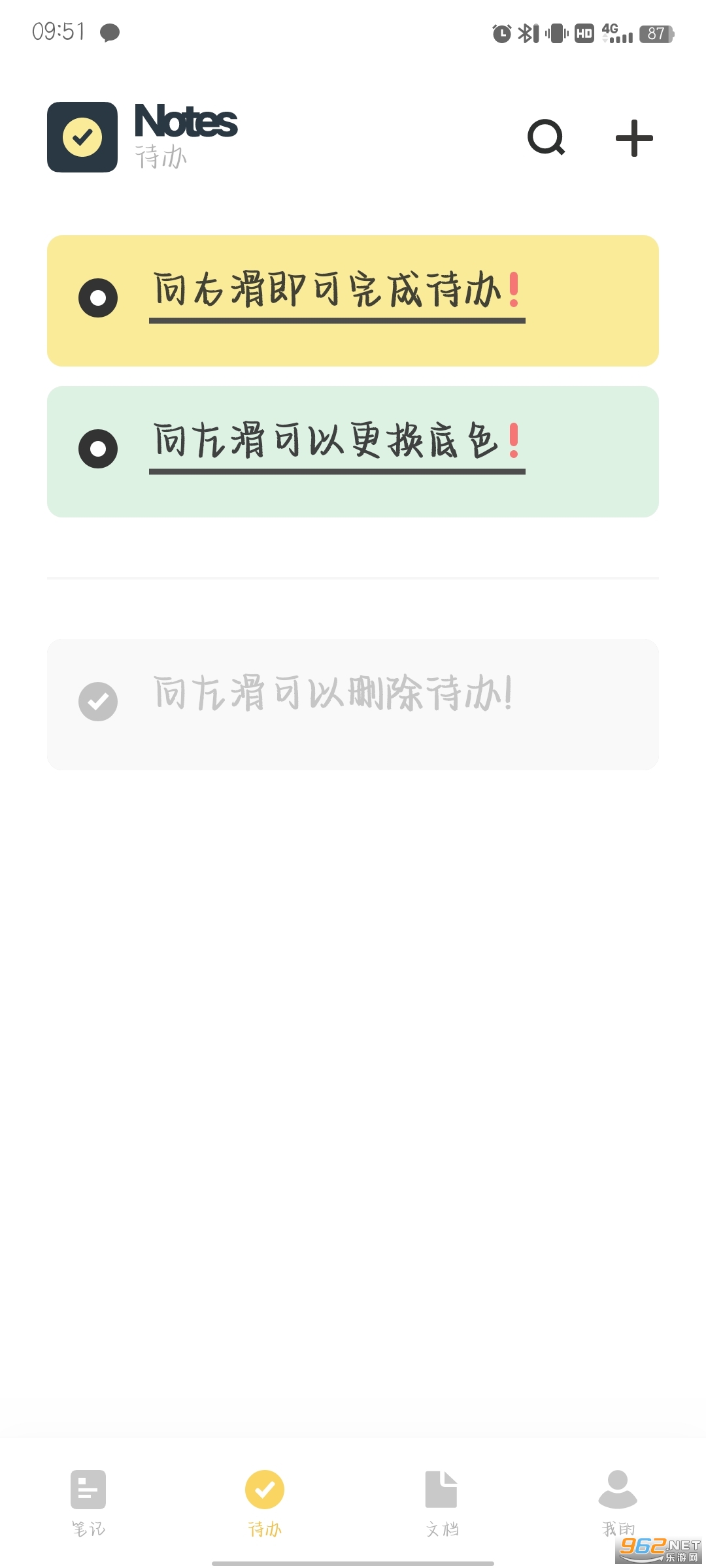Image resolution: width=706 pixels, height=1568 pixels.
Task: Open the completed 向左滑可以删除待办 card
Action: click(353, 704)
